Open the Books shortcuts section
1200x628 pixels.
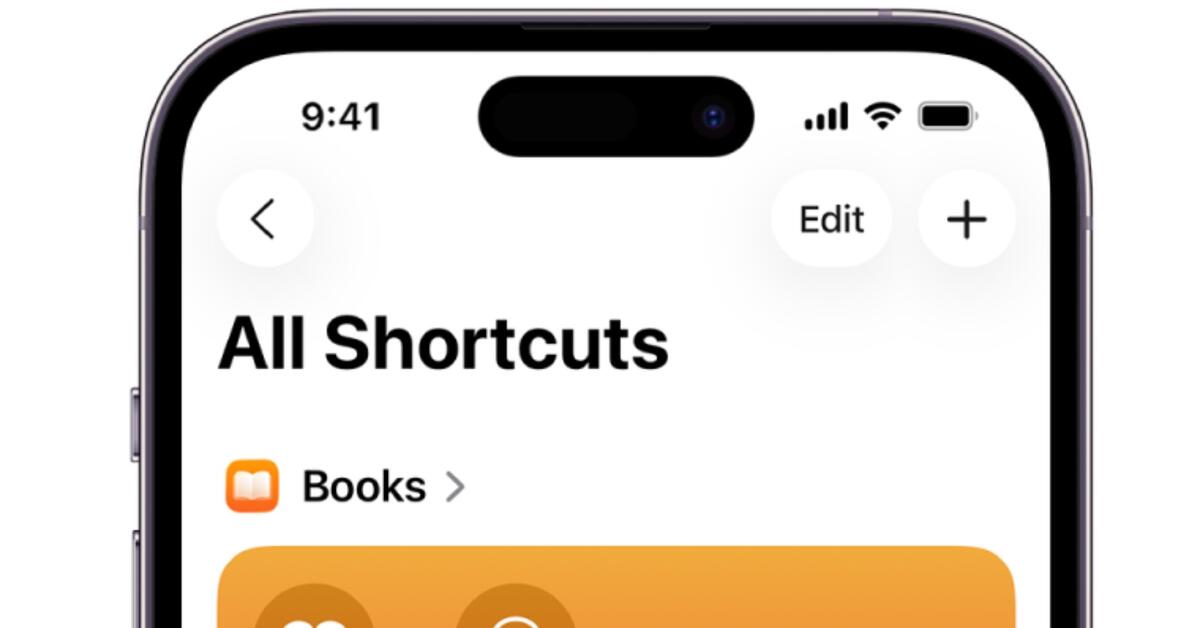click(364, 487)
